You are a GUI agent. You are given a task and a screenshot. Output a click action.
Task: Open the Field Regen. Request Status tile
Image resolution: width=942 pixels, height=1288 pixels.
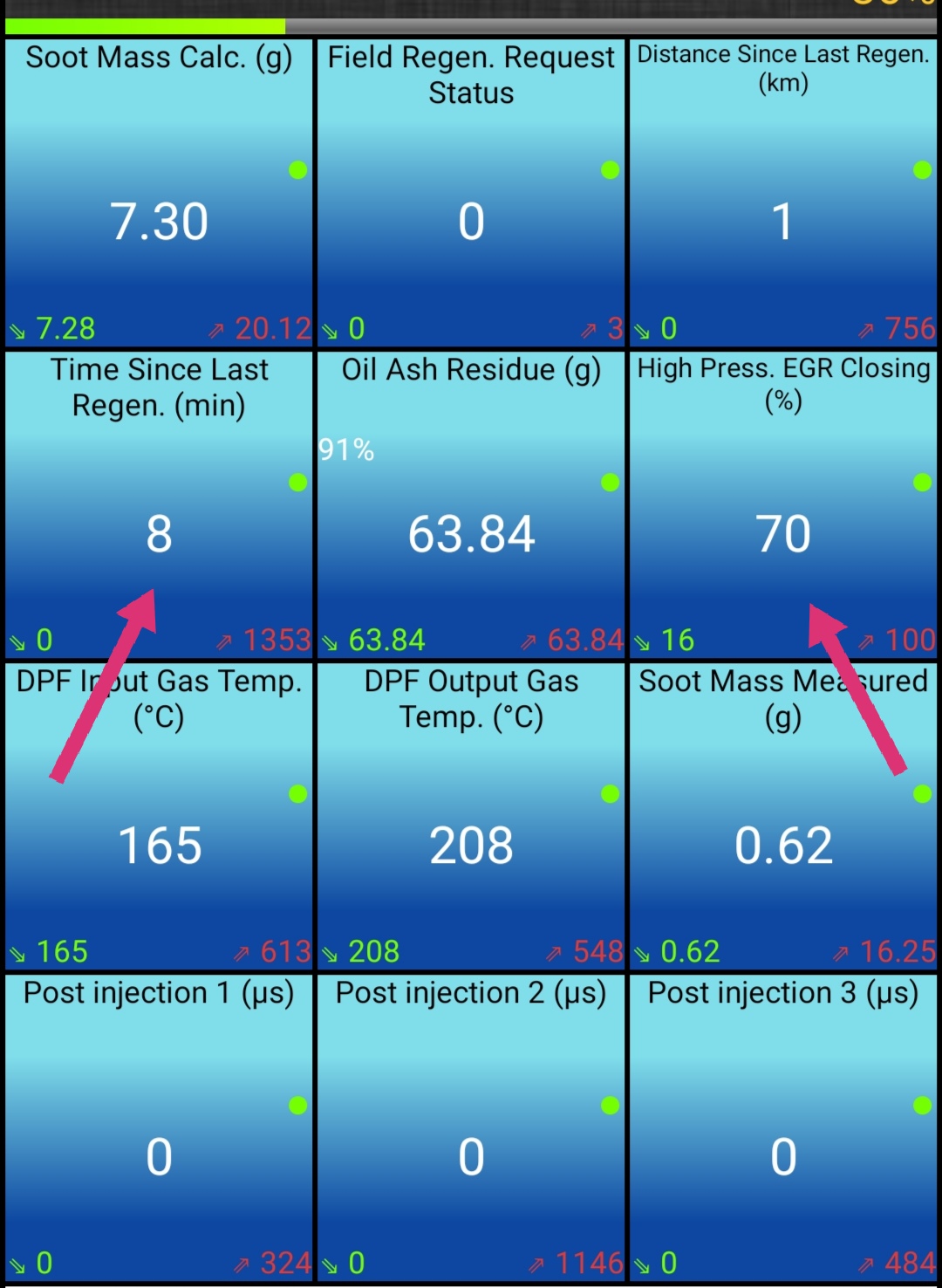point(471,194)
